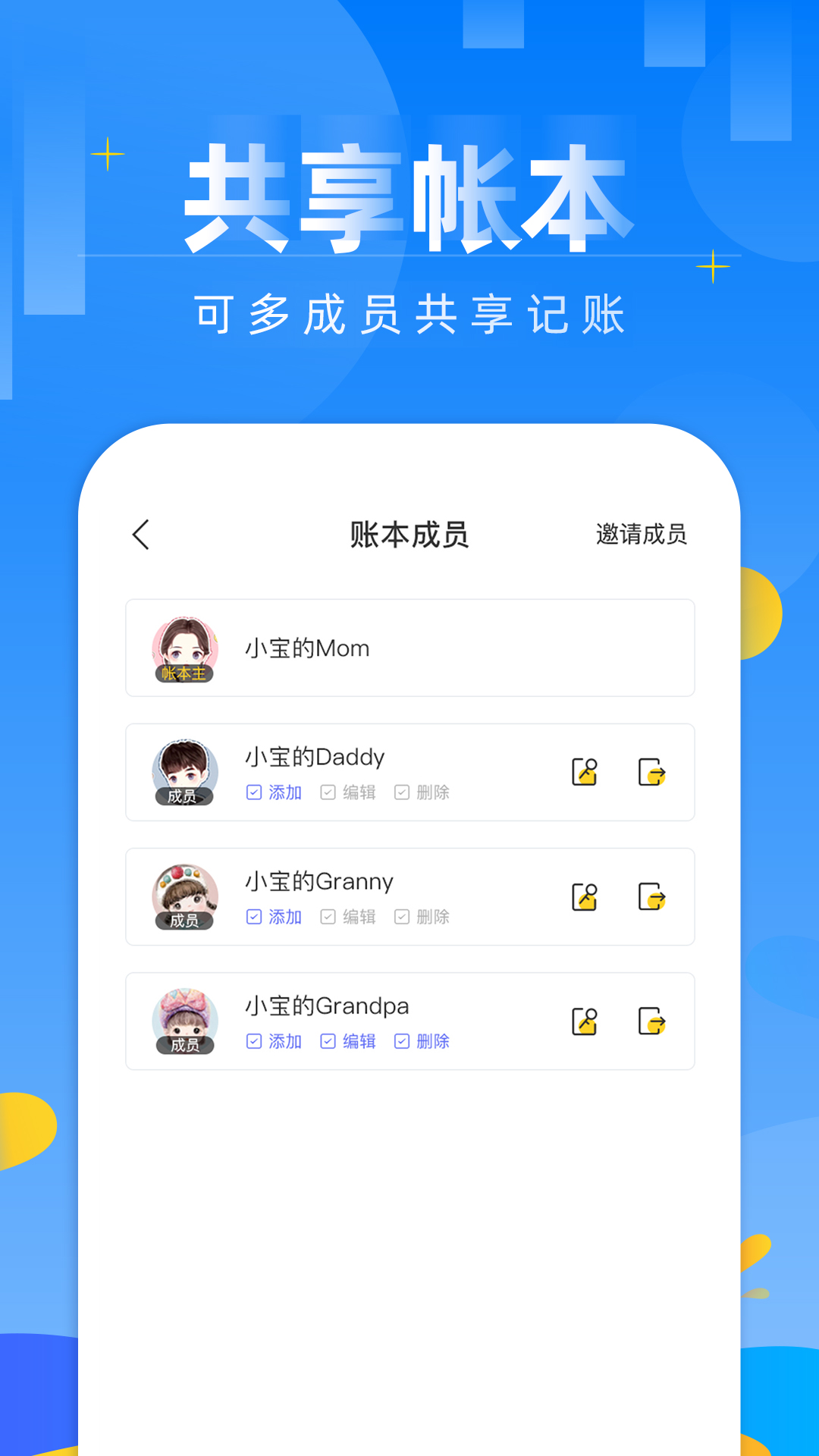Tap remove-member icon beside 小宝的Daddy
Screen dimensions: 819x1456
point(651,772)
